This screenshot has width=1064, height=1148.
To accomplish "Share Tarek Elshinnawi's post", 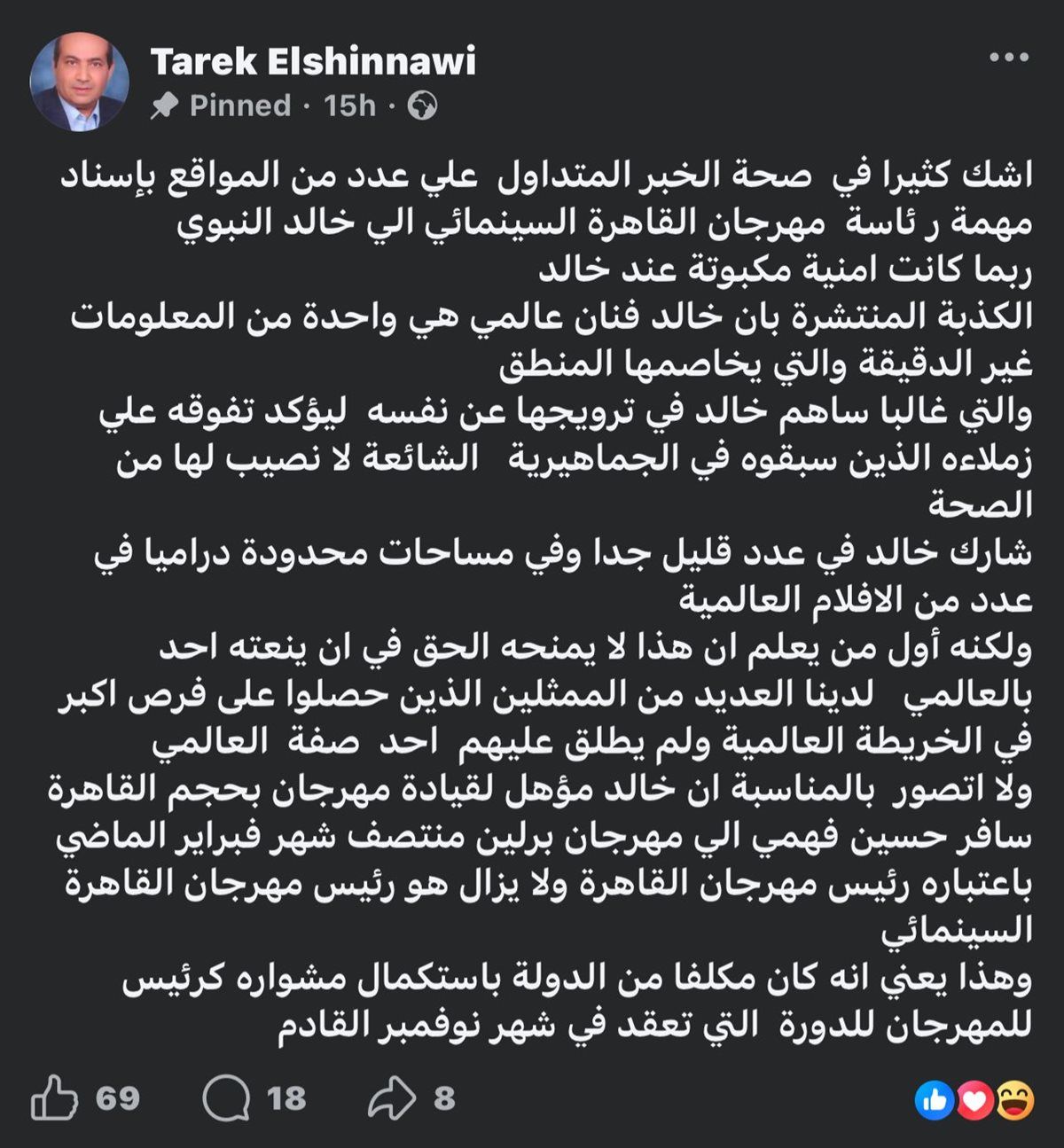I will [x=391, y=1098].
